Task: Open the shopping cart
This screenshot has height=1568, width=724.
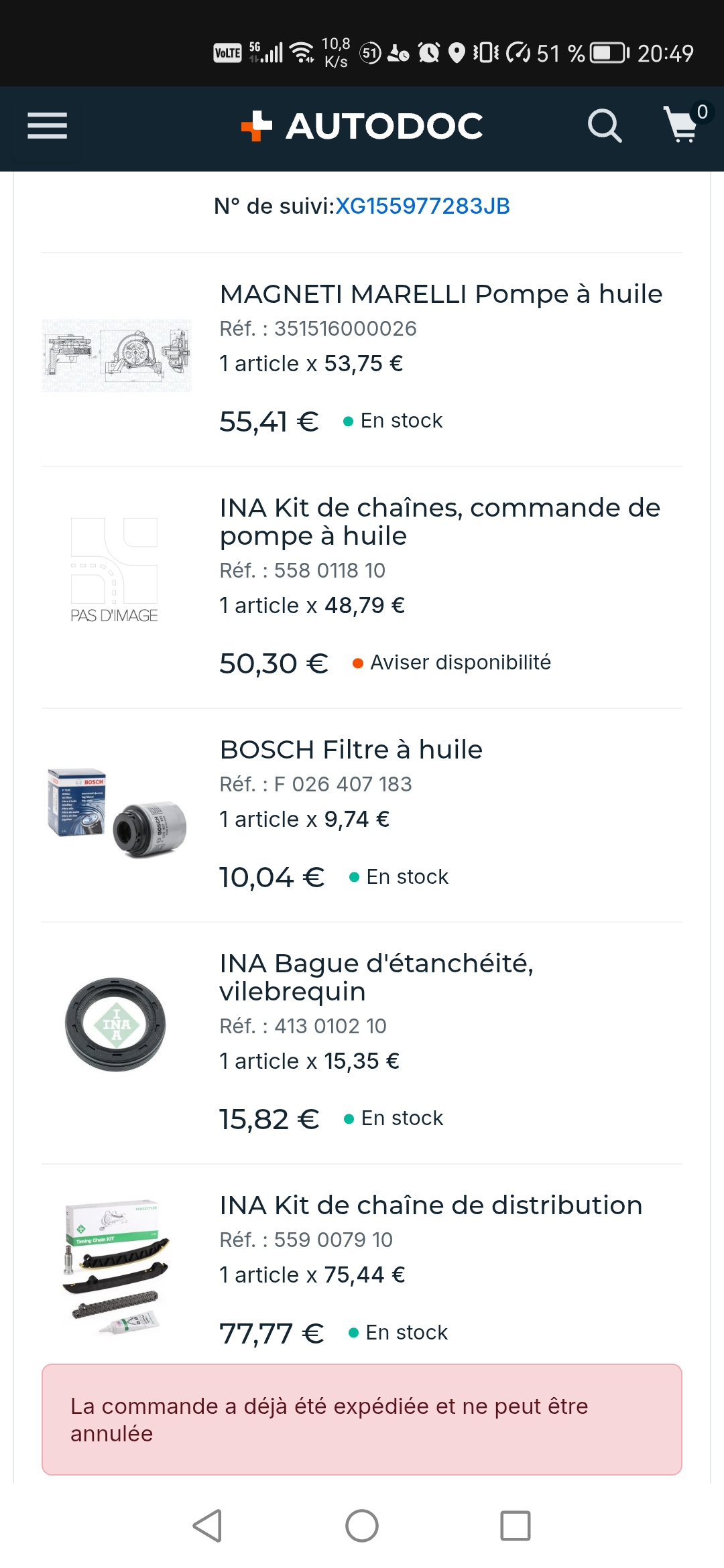Action: (684, 123)
